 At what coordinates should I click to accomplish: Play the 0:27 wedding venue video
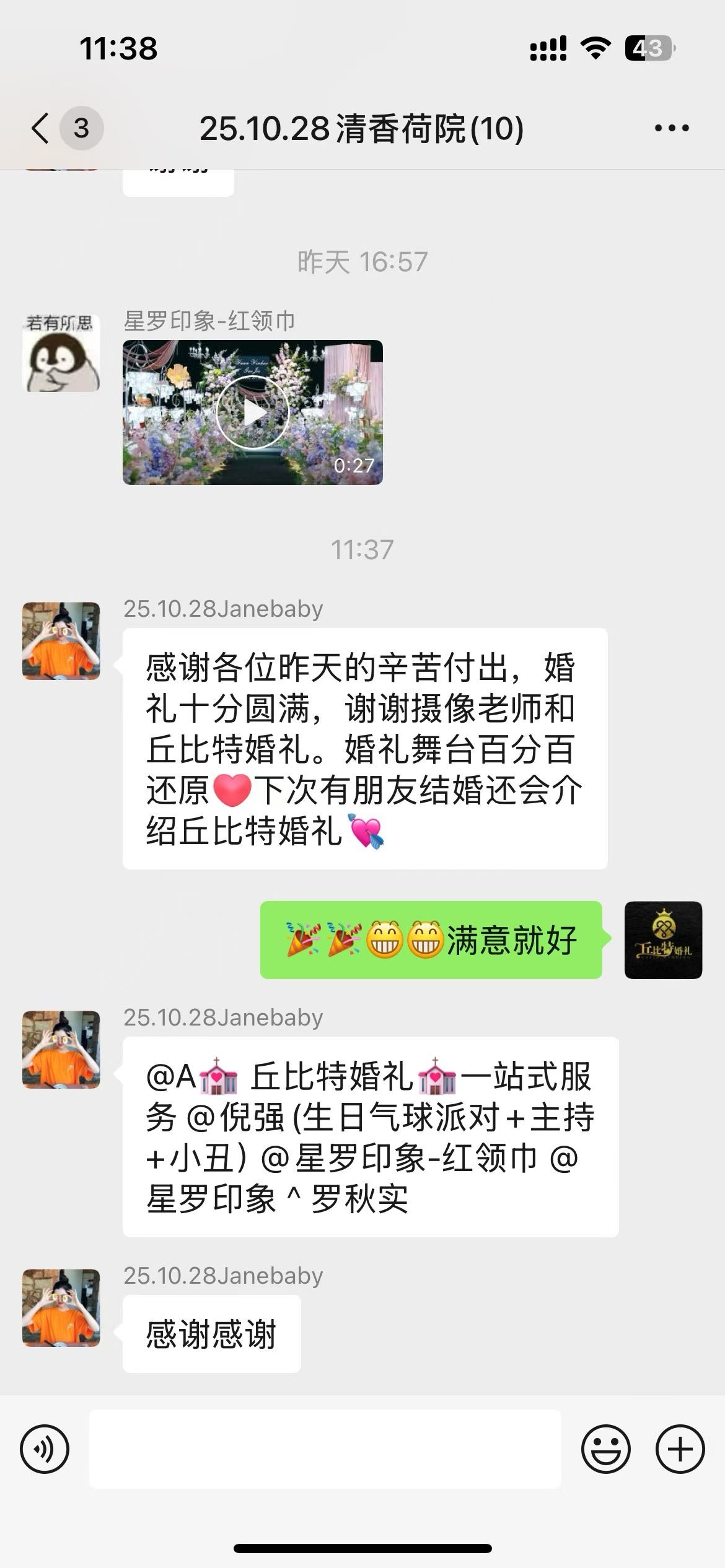coord(252,412)
